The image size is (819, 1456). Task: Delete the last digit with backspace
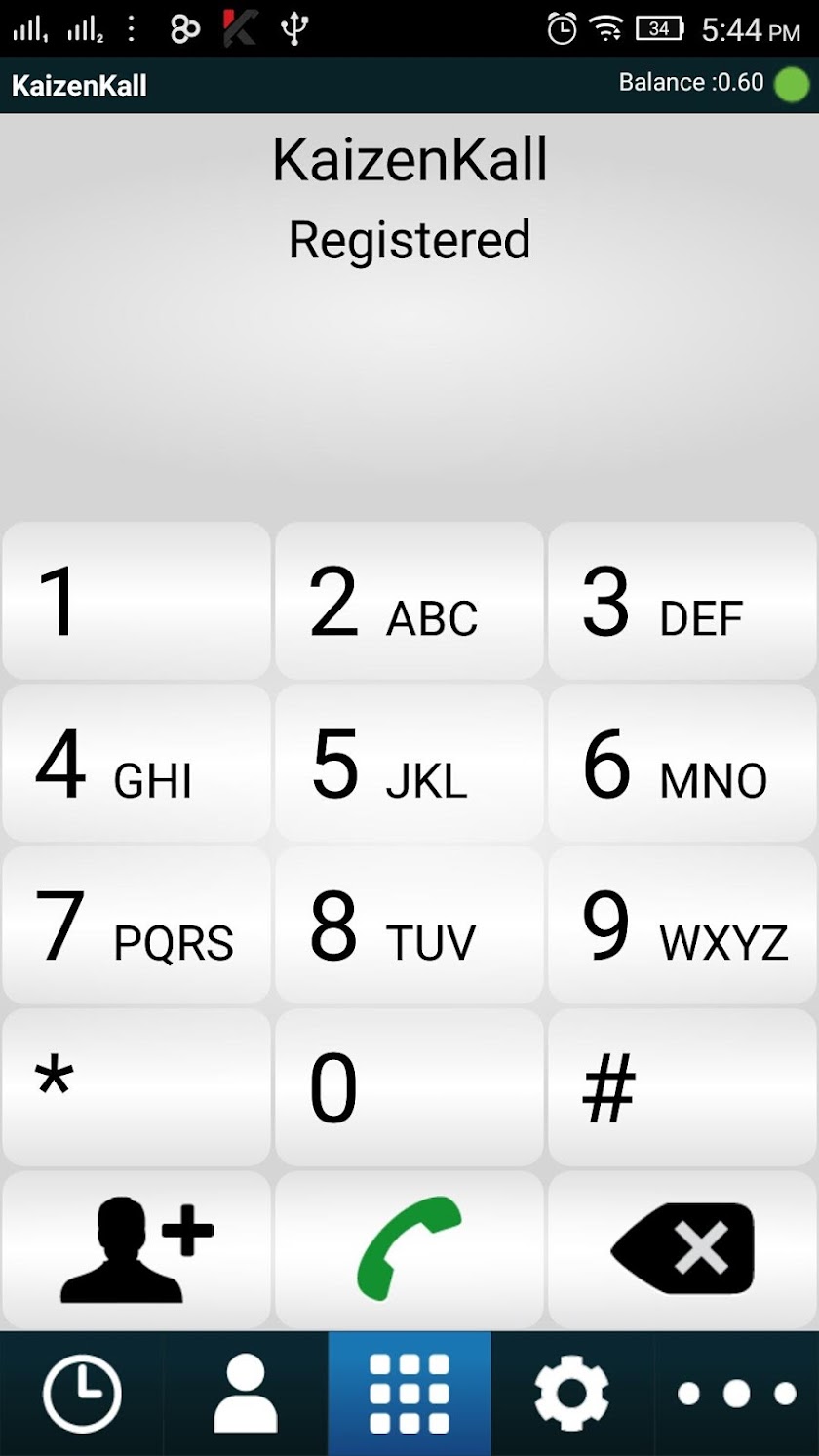pos(682,1249)
